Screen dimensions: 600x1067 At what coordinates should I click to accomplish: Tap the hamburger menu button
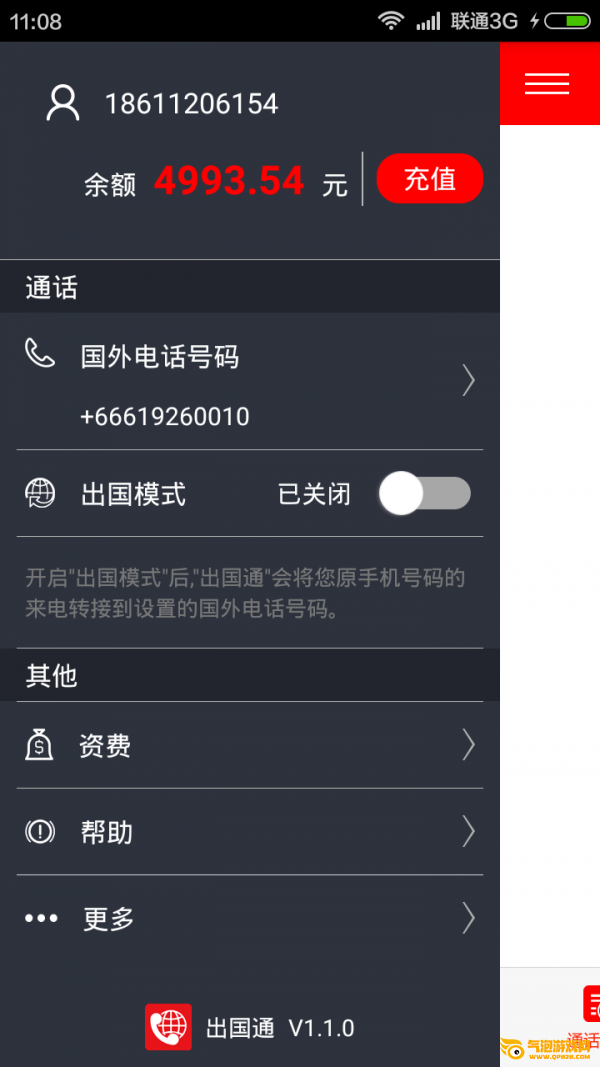click(547, 84)
